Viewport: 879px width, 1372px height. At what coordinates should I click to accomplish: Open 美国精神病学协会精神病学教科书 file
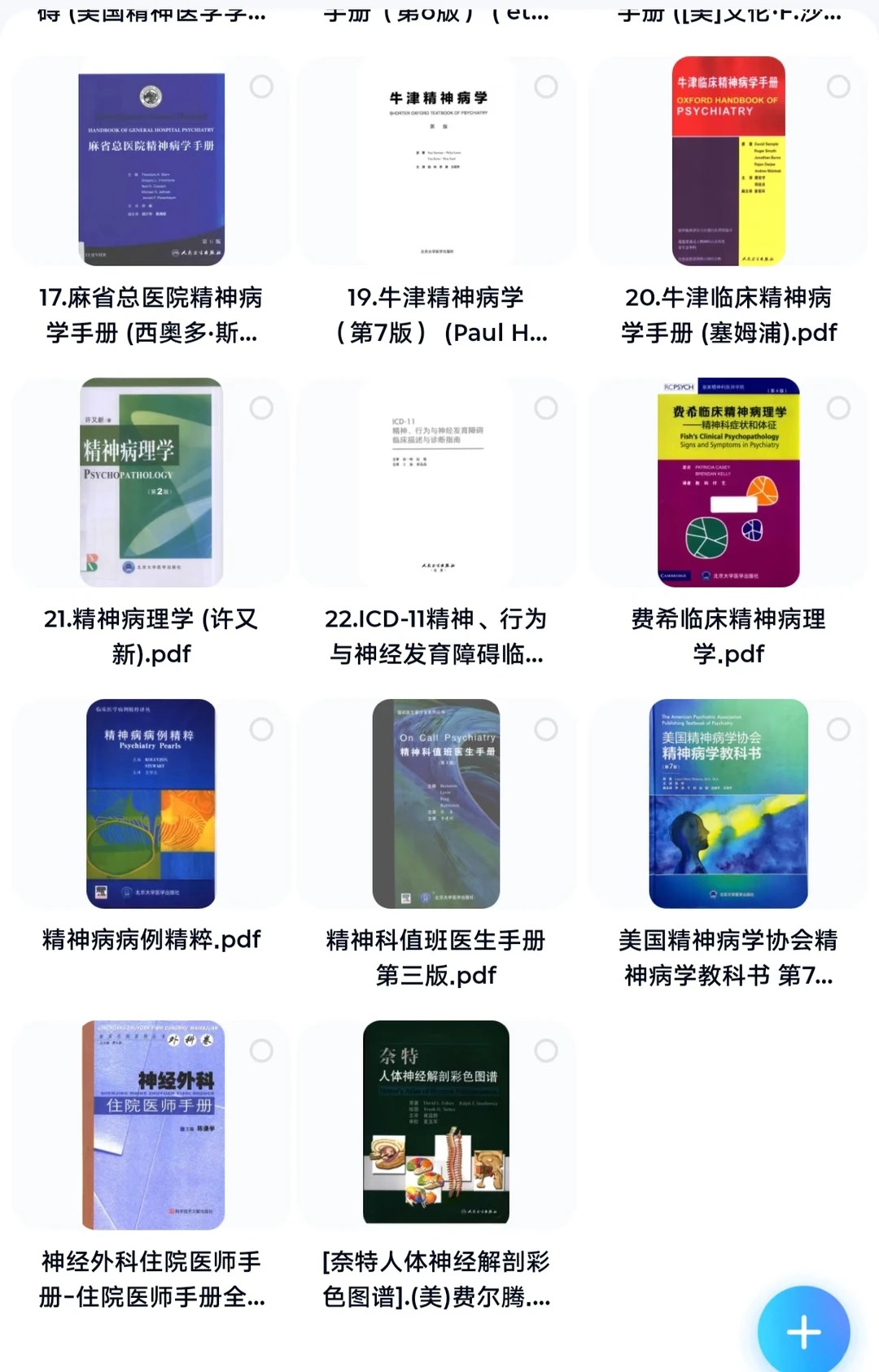(x=728, y=804)
